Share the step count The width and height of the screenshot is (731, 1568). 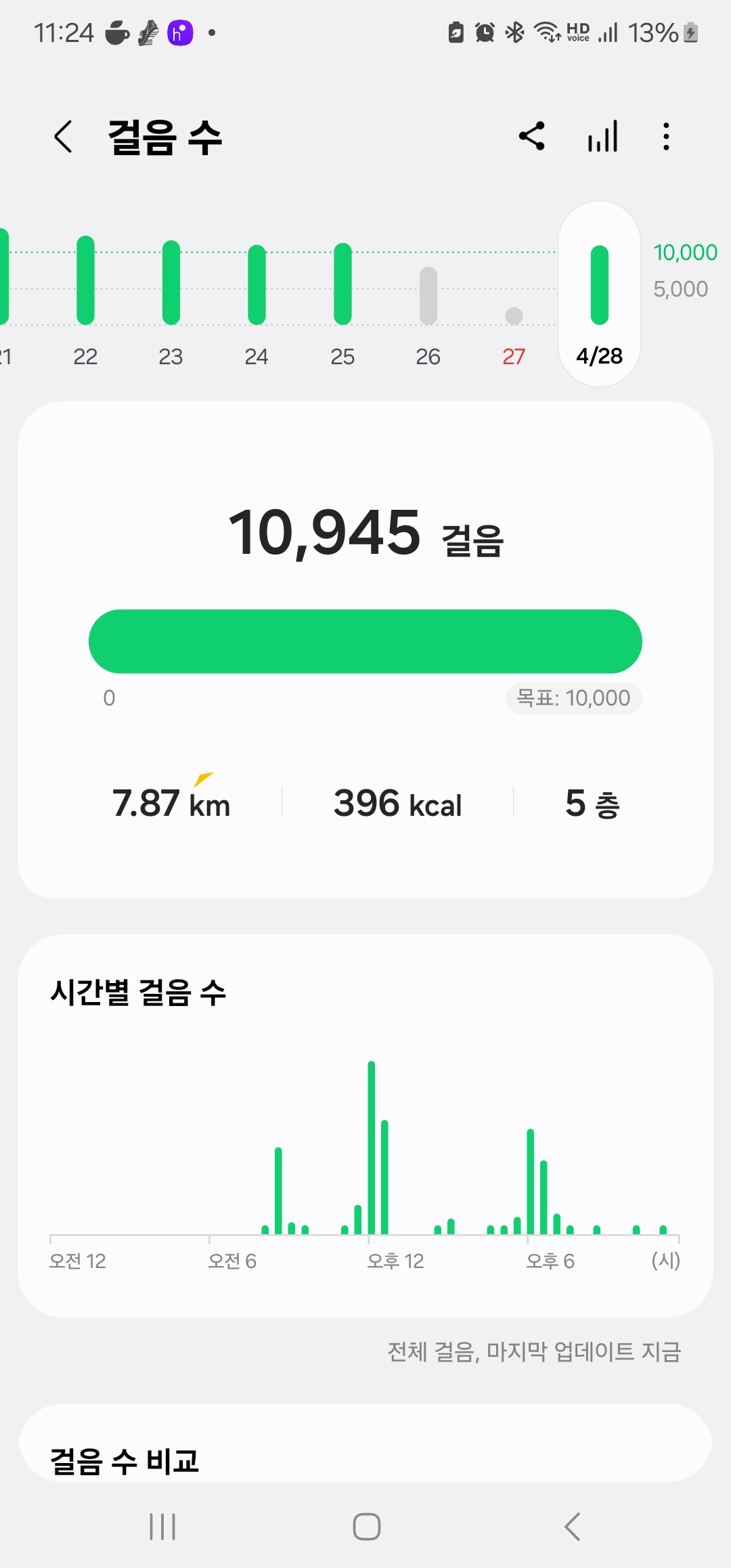532,136
